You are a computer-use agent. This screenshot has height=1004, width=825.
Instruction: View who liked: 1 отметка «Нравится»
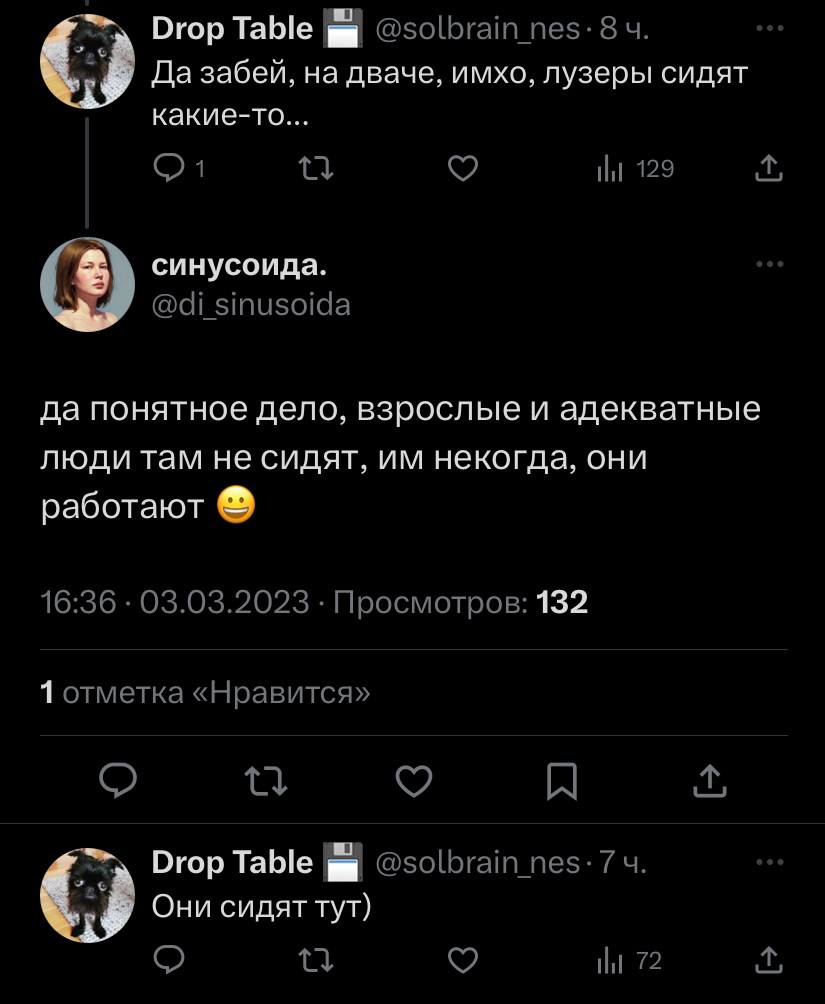[x=205, y=693]
